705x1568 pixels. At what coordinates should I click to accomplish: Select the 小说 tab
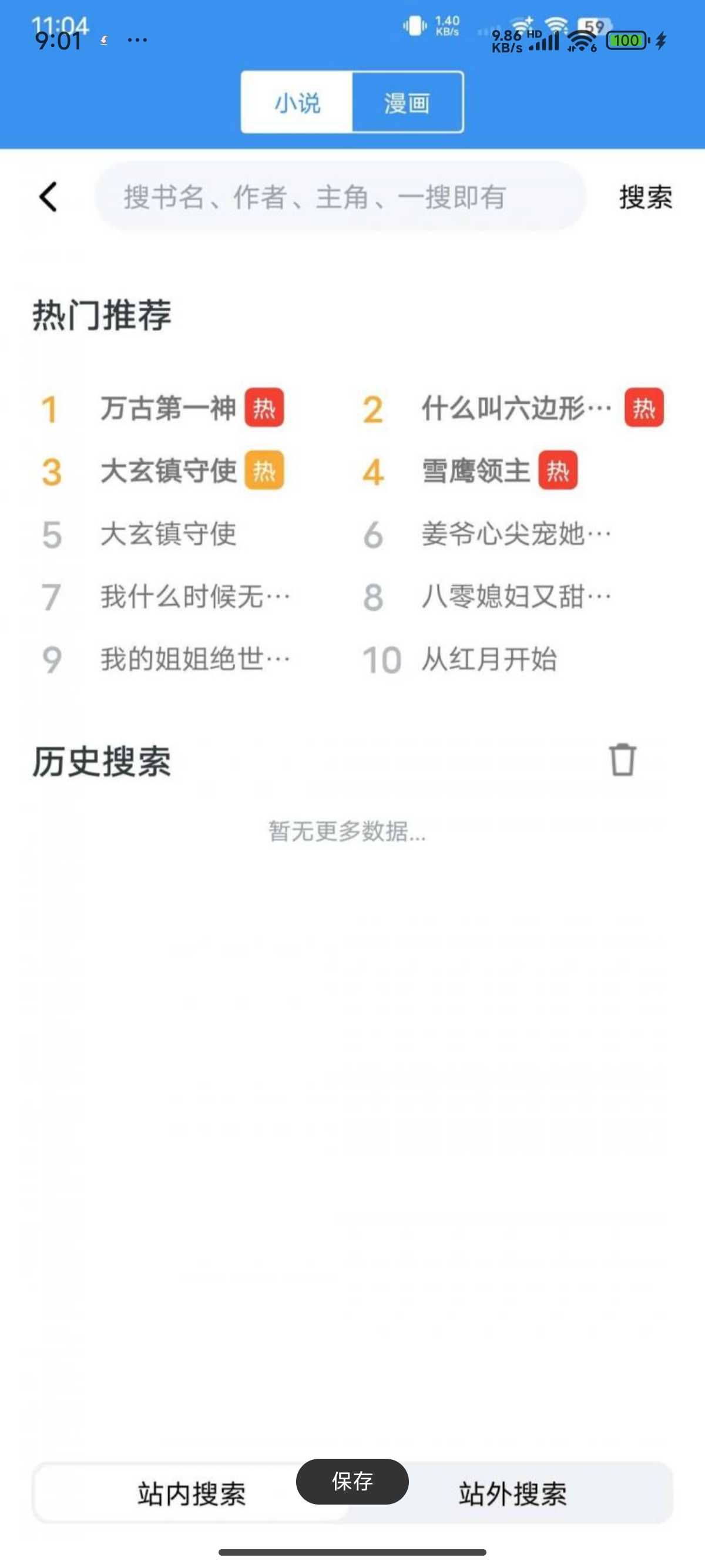tap(297, 102)
